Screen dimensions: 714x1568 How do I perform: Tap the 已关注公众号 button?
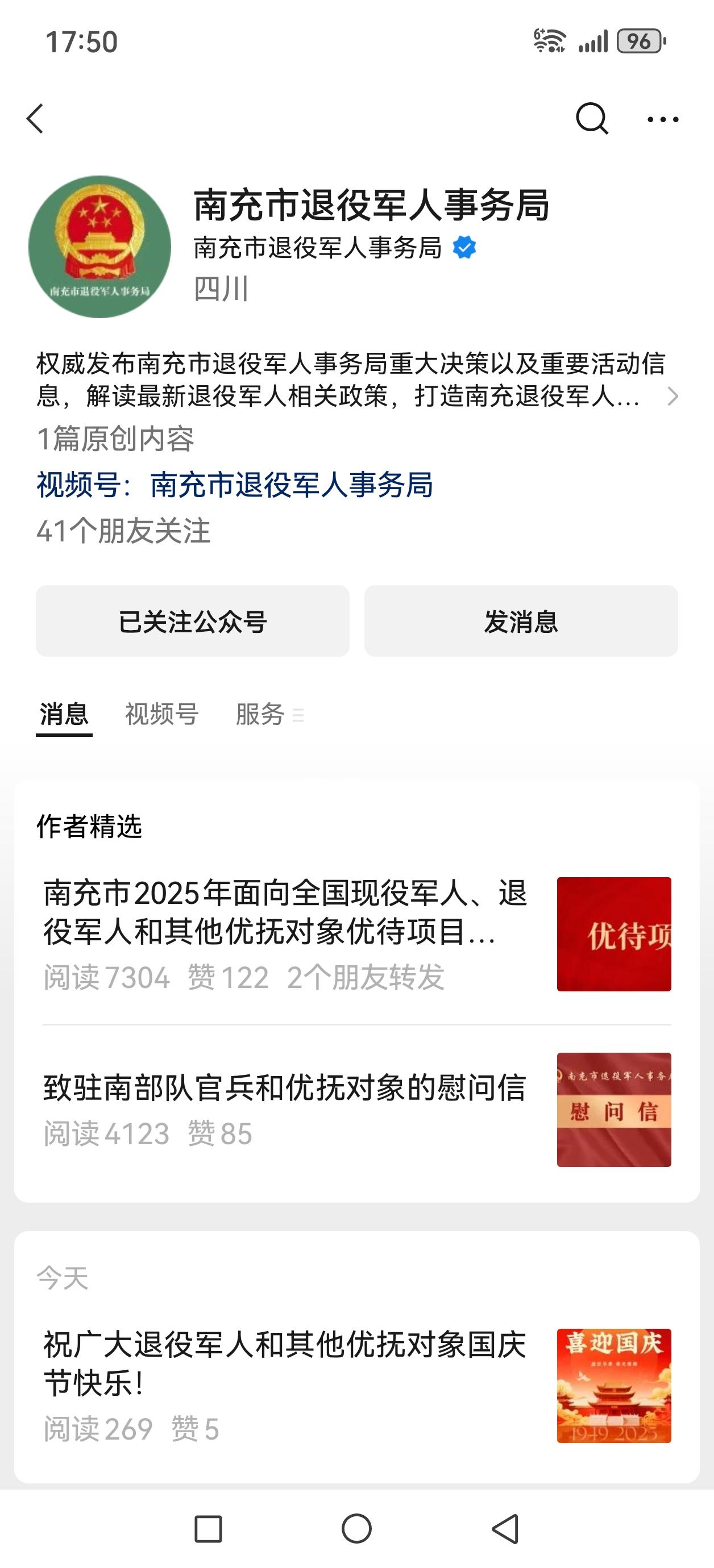click(193, 622)
